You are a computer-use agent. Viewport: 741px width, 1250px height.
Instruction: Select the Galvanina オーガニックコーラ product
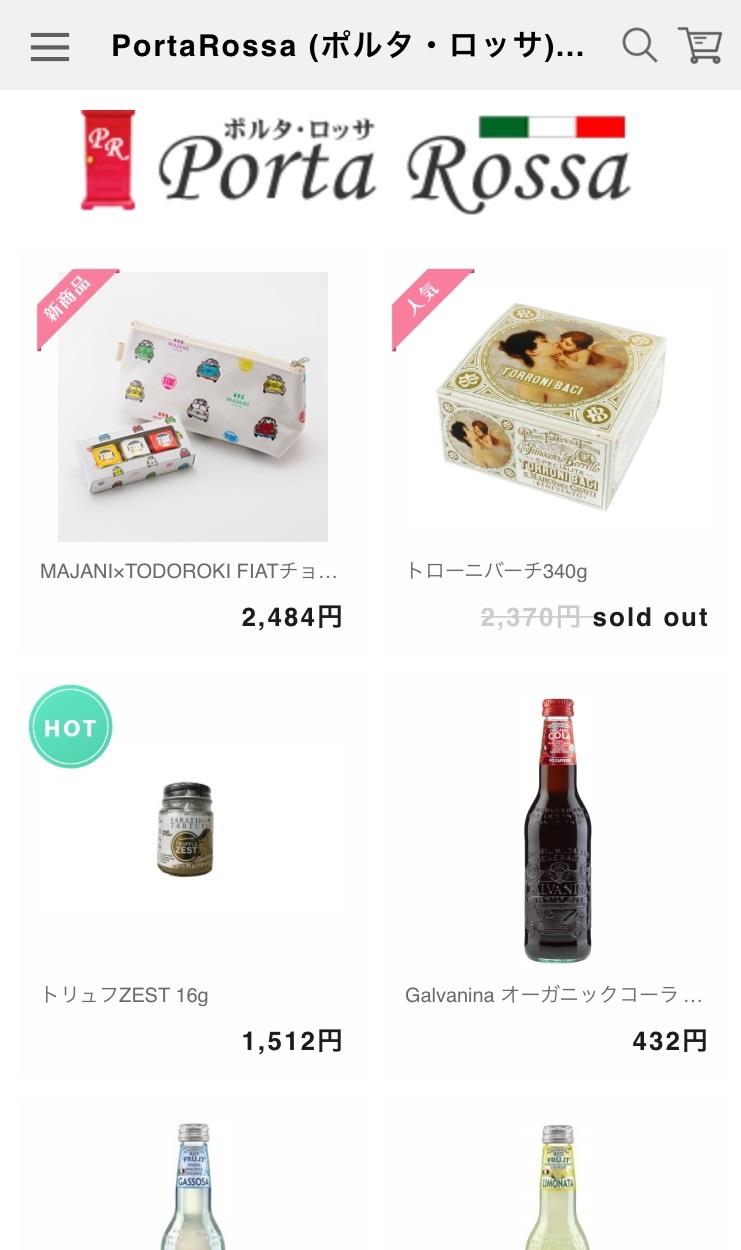click(x=557, y=830)
